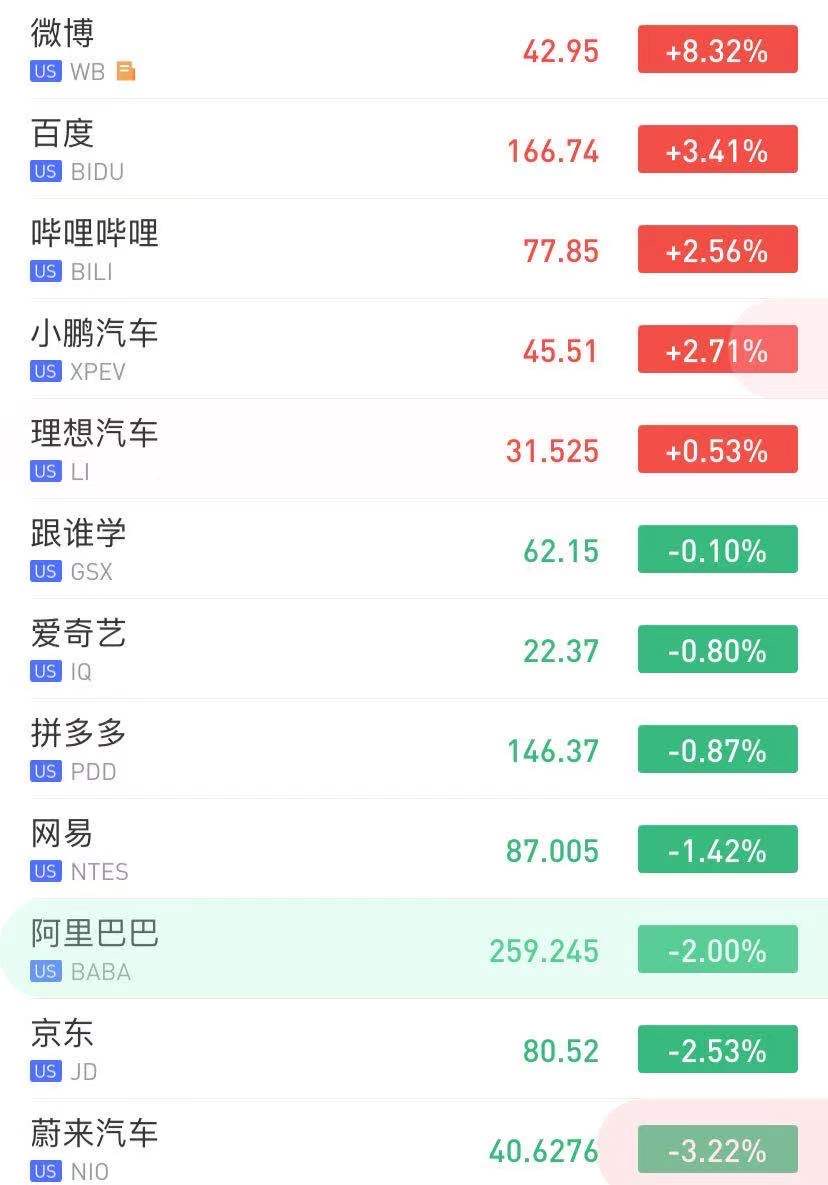Open the 百度 BIDU stock row
Viewport: 828px width, 1185px height.
click(x=300, y=150)
